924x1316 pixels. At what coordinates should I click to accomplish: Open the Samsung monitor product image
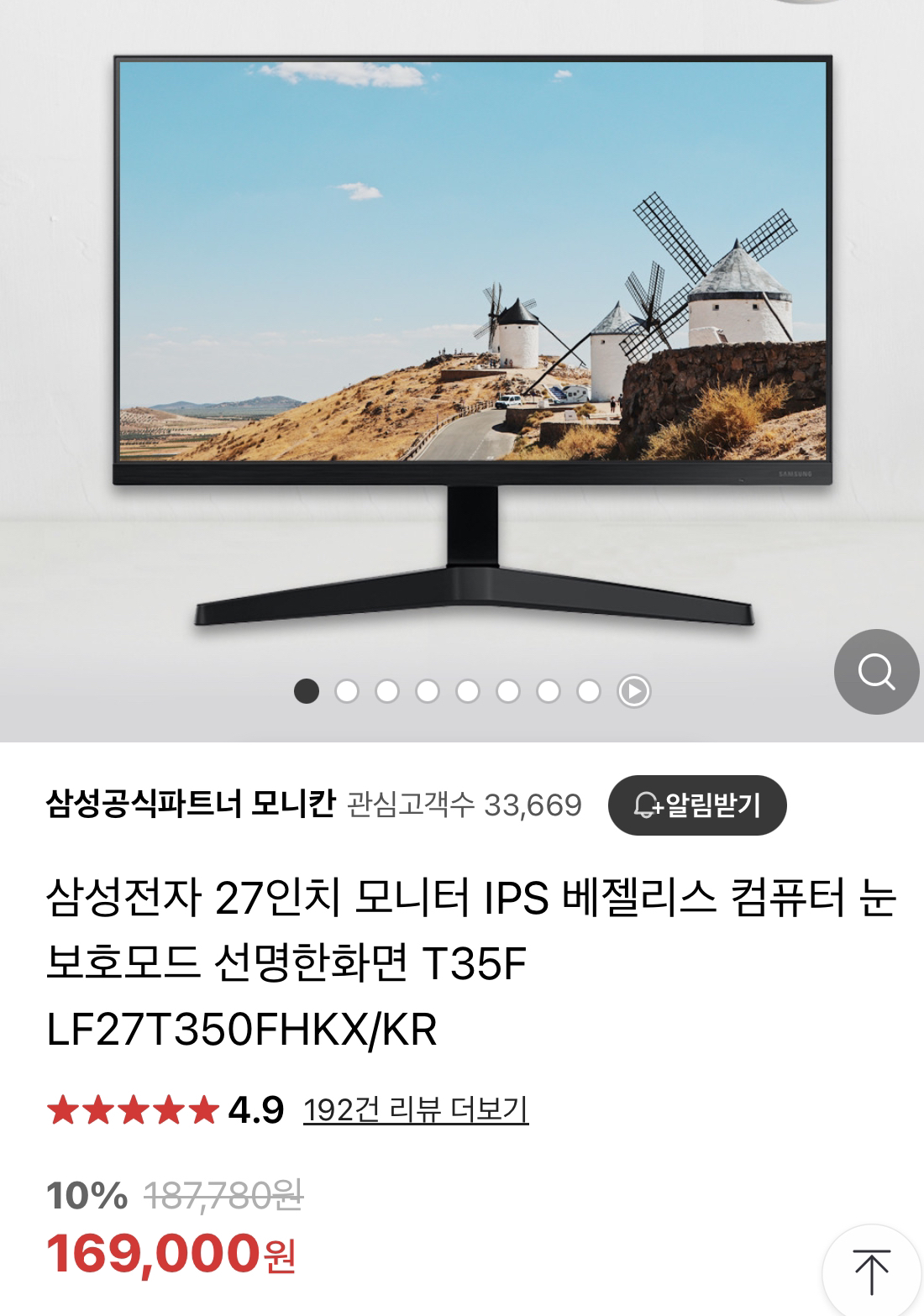click(472, 336)
